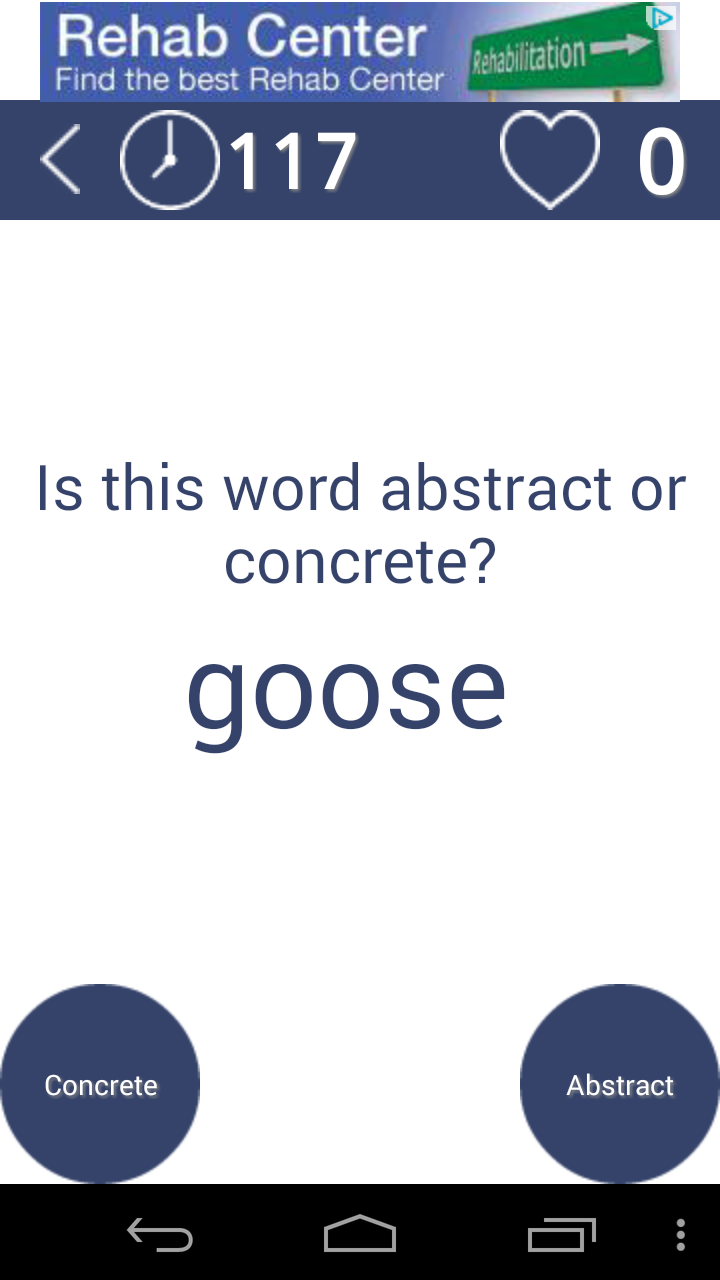Screen dimensions: 720x1280
Task: Open the recent apps view
Action: [x=561, y=1235]
